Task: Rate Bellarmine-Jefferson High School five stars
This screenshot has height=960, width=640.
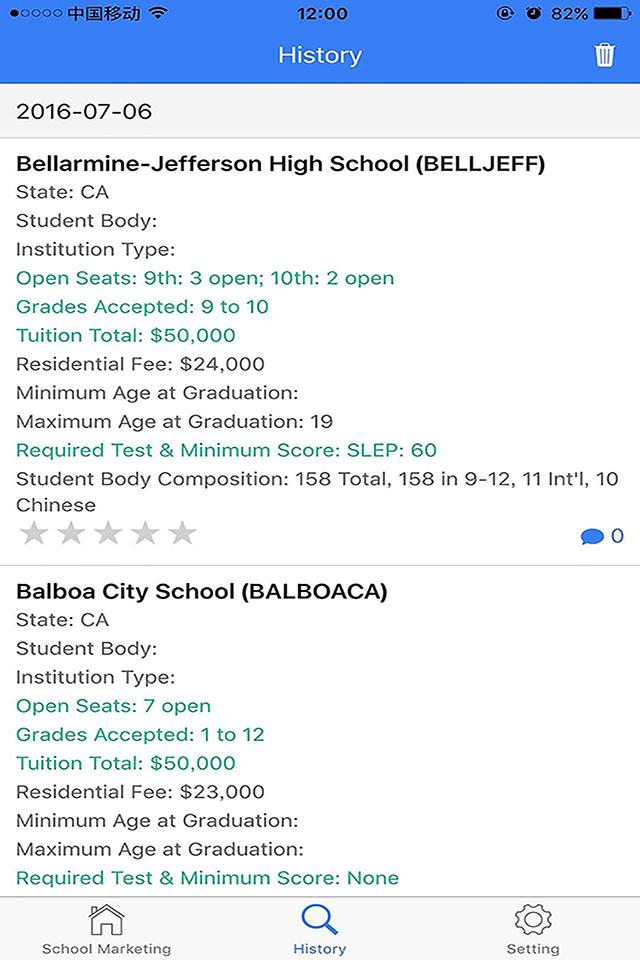Action: pos(182,533)
